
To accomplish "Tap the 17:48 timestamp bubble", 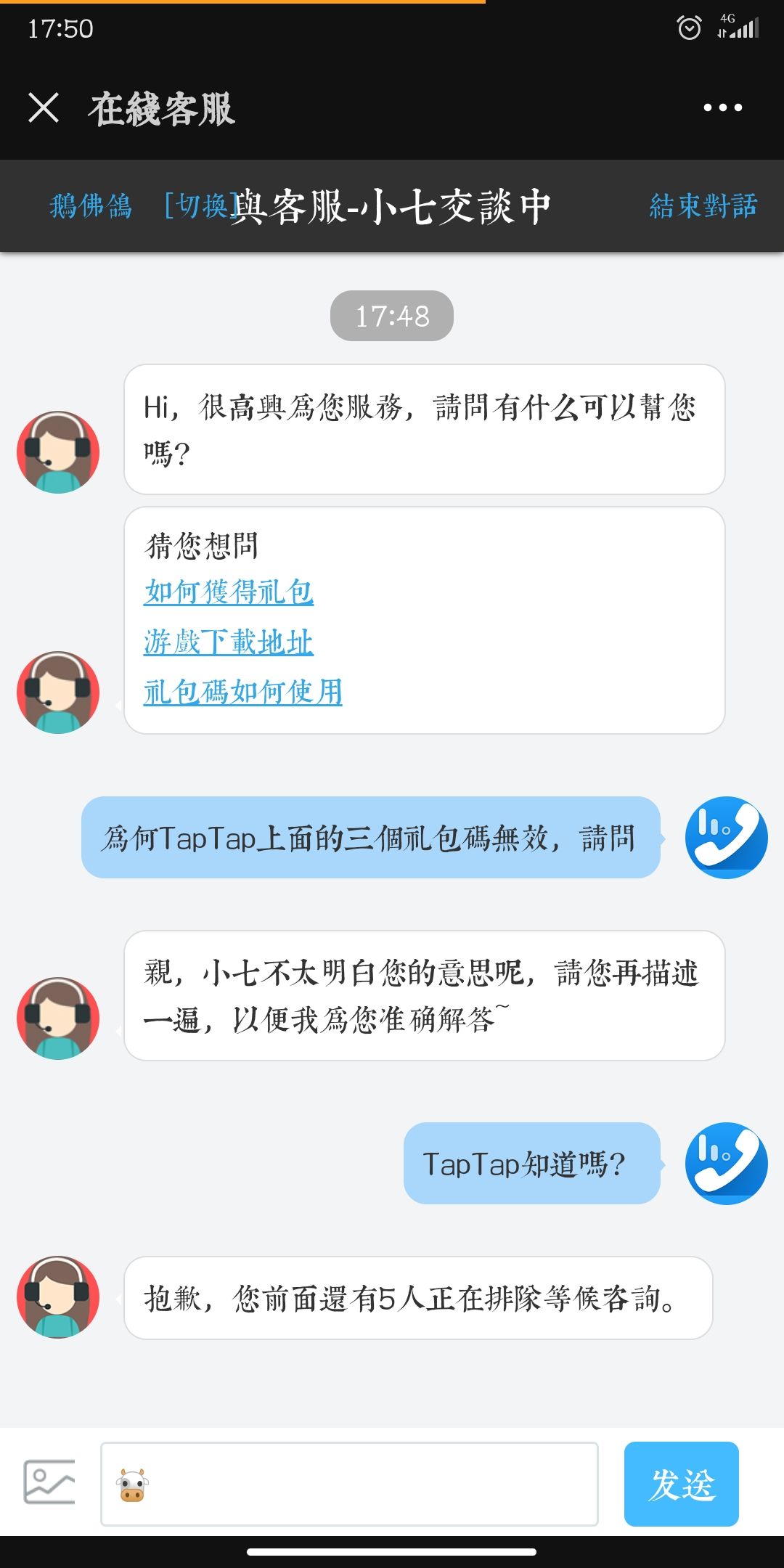I will coord(391,314).
